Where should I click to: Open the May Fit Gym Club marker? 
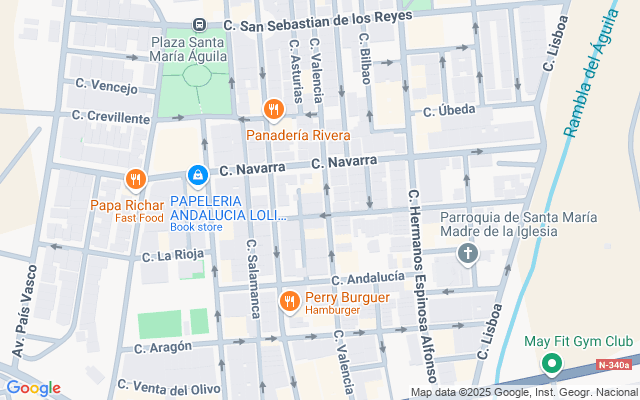coord(549,364)
